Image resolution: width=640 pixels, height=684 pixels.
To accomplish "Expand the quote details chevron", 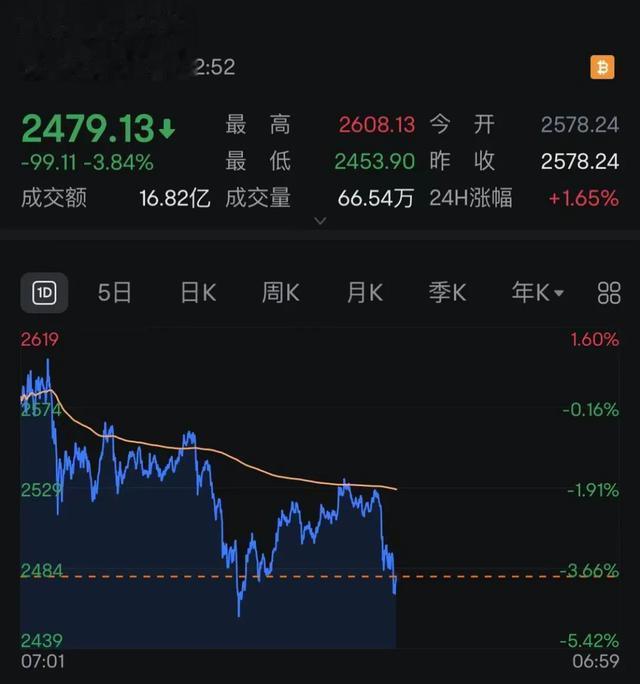I will click(321, 221).
